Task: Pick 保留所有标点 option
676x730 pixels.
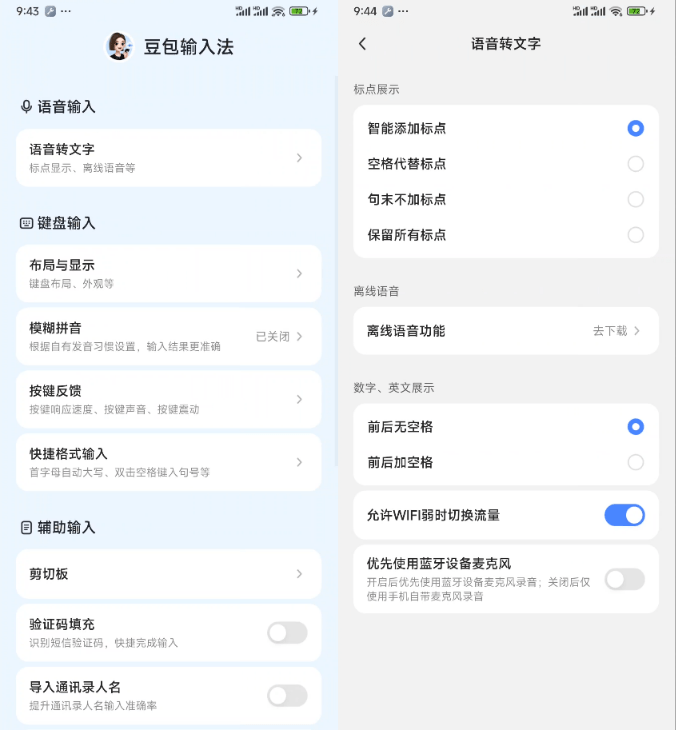Action: [x=635, y=235]
